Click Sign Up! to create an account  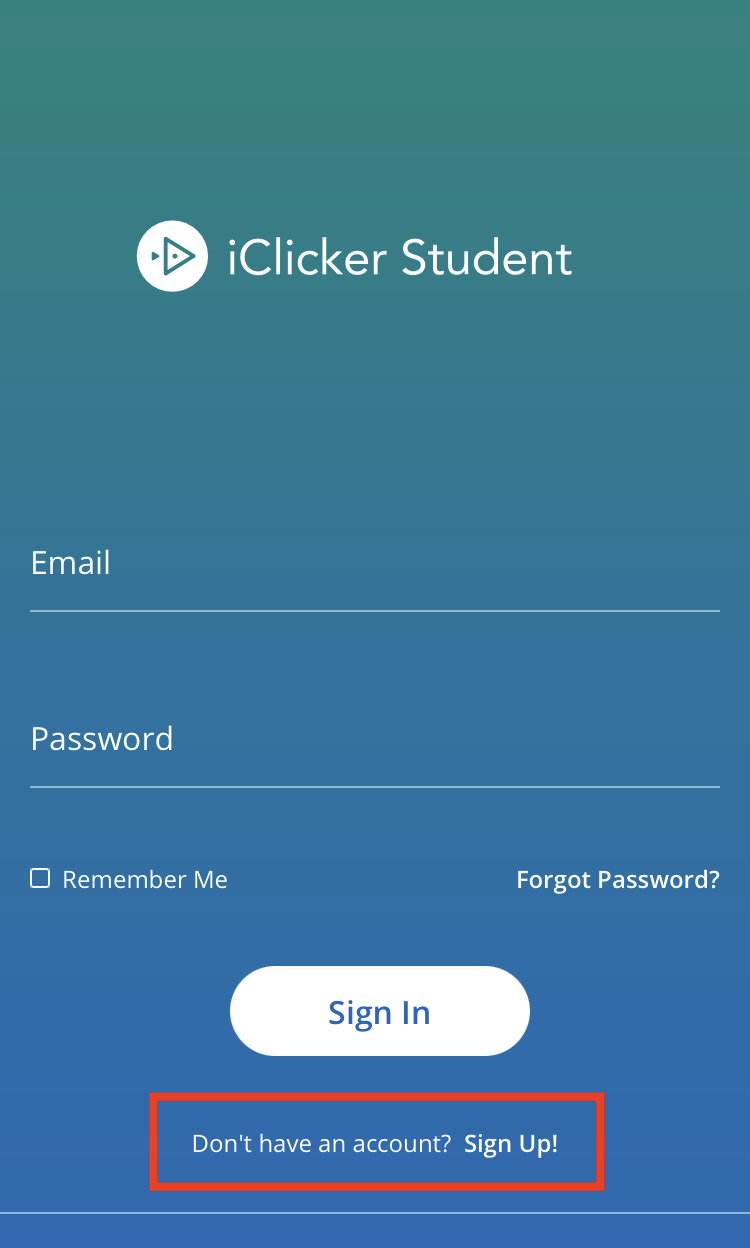[511, 1143]
